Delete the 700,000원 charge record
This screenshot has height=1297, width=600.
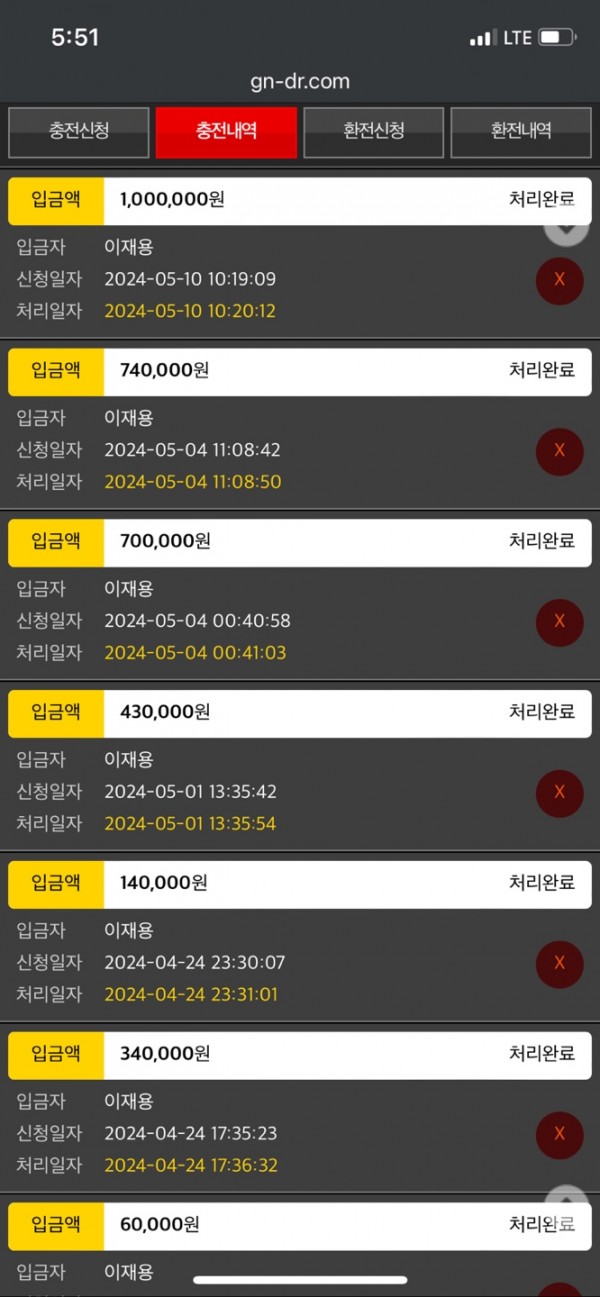pos(559,622)
